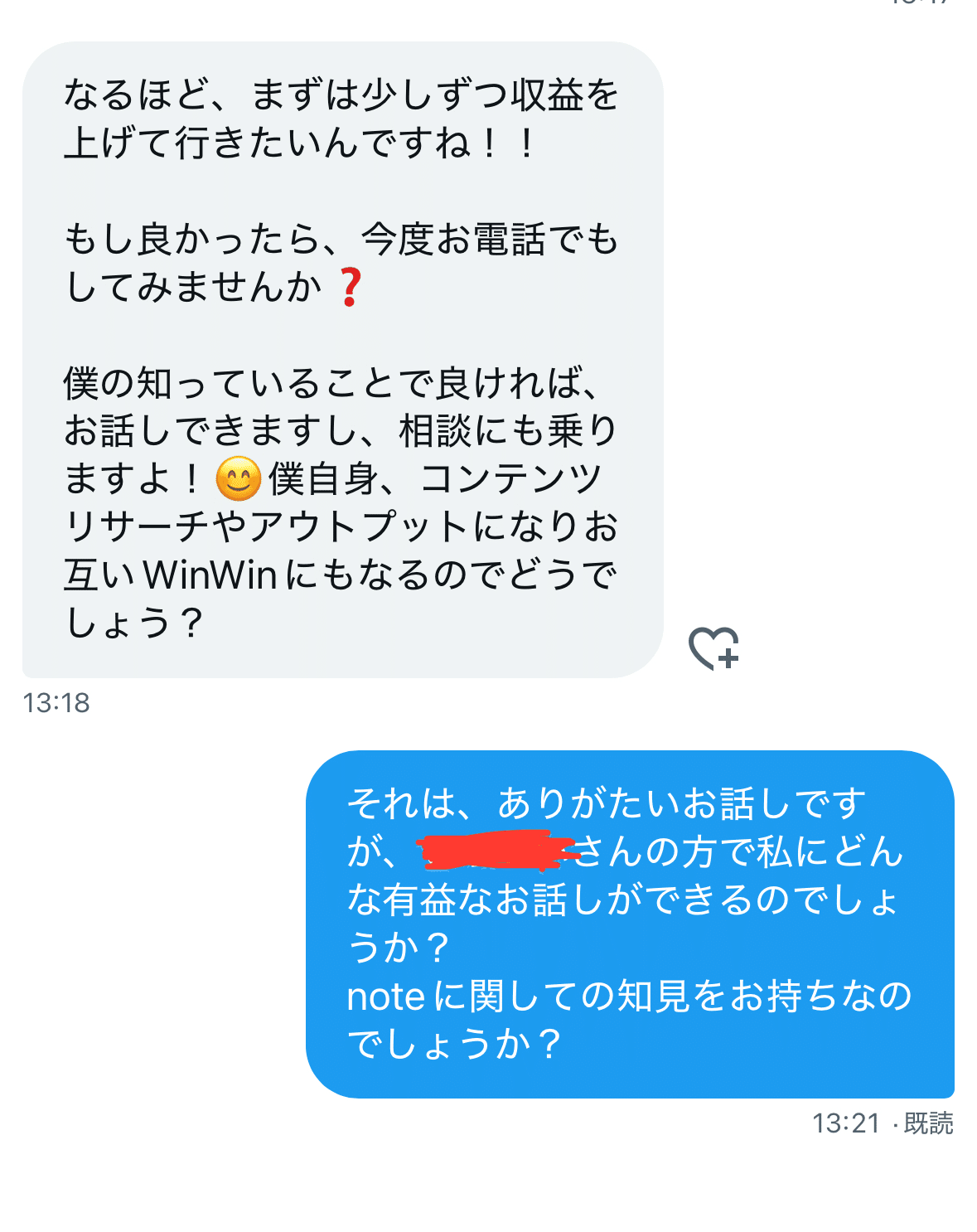
Task: Add a heart reaction to the 13:18 message
Action: [x=713, y=648]
